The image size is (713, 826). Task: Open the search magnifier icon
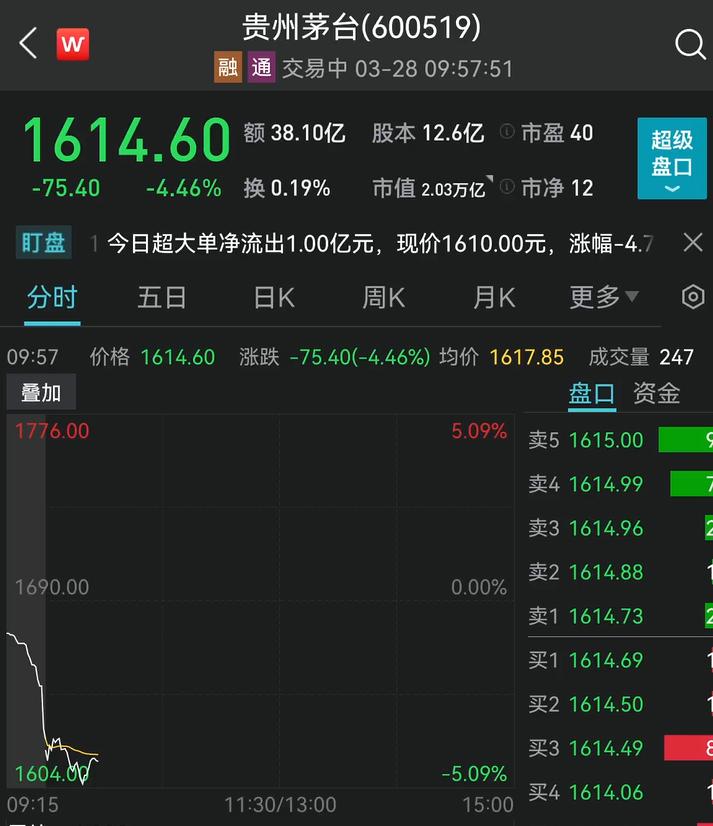point(689,44)
